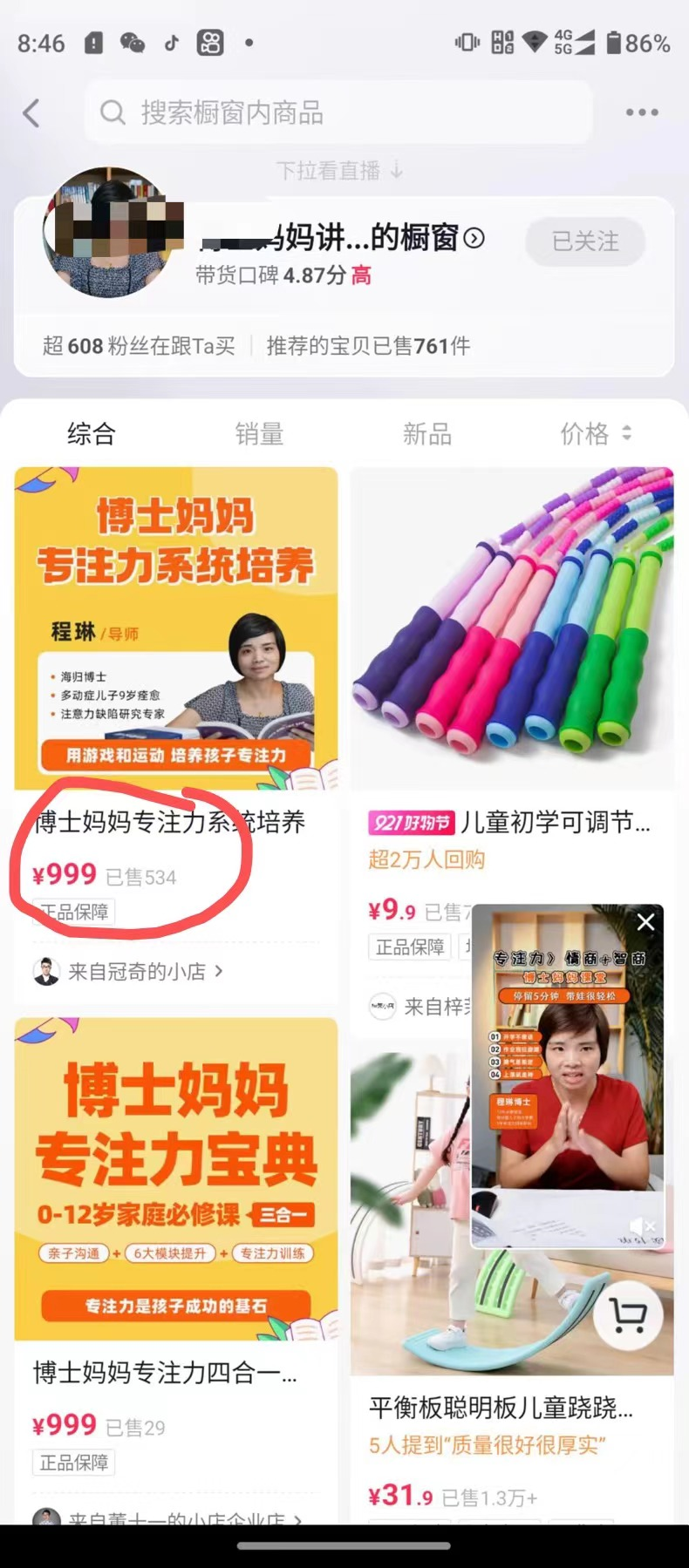This screenshot has width=689, height=1568.
Task: Sort products by 销量
Action: [259, 433]
